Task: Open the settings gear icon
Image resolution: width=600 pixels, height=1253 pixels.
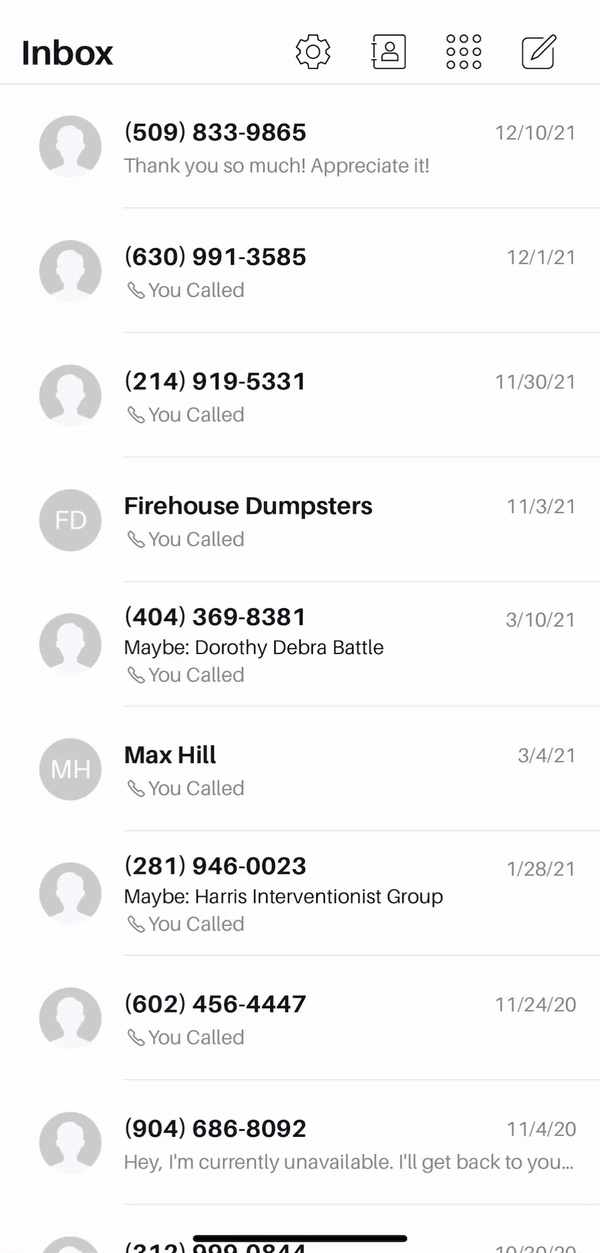Action: click(x=313, y=51)
